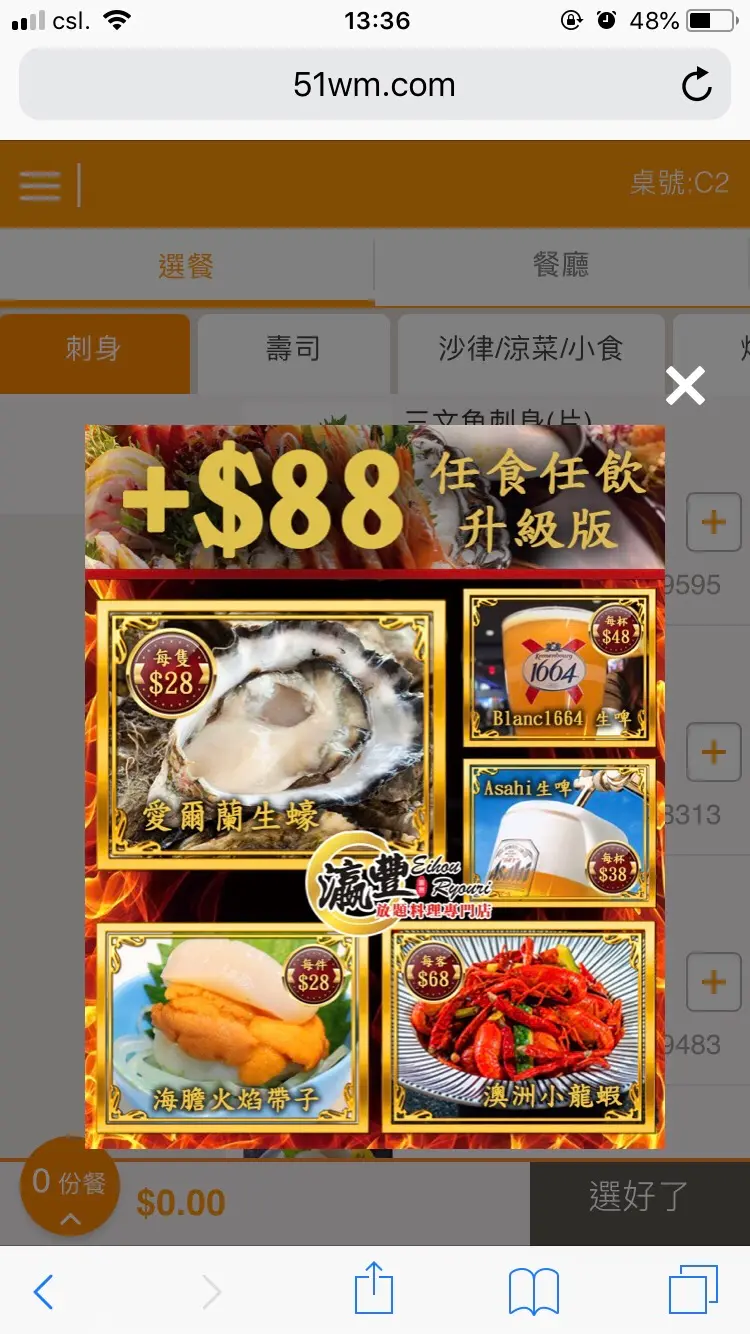
Task: Open Safari bookmarks
Action: pyautogui.click(x=533, y=1292)
